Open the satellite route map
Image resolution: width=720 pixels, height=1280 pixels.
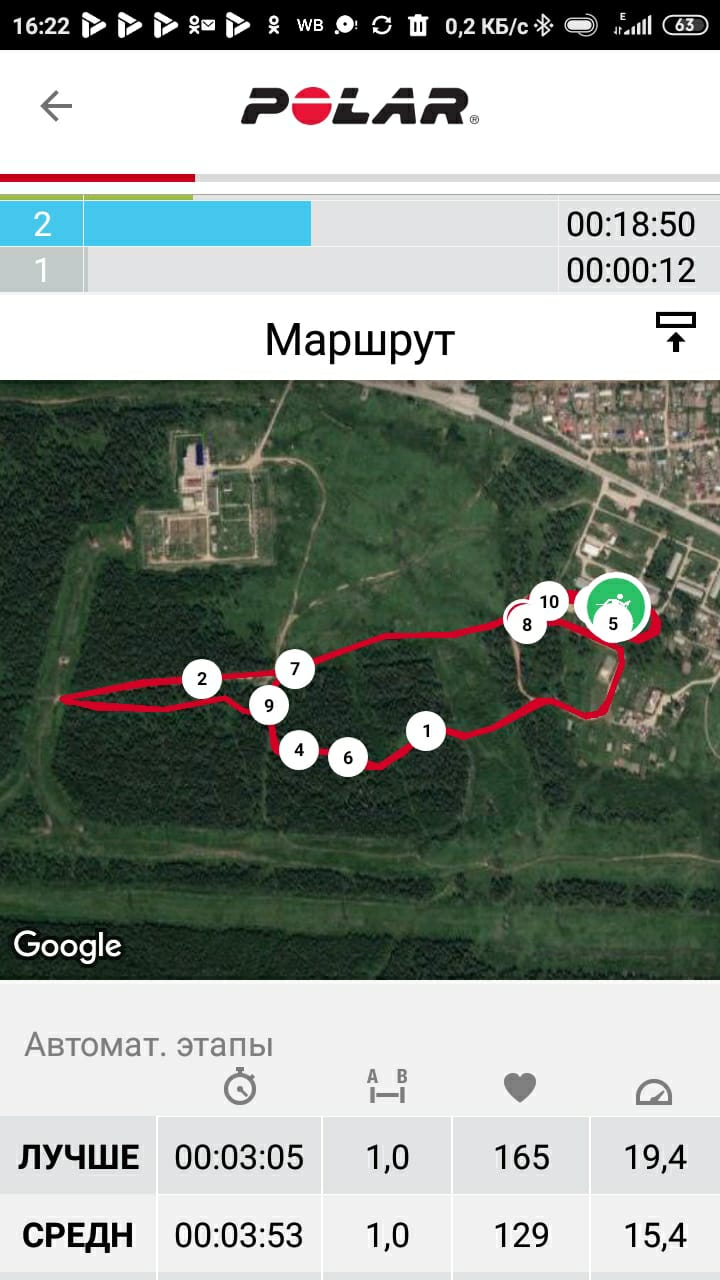coord(360,850)
